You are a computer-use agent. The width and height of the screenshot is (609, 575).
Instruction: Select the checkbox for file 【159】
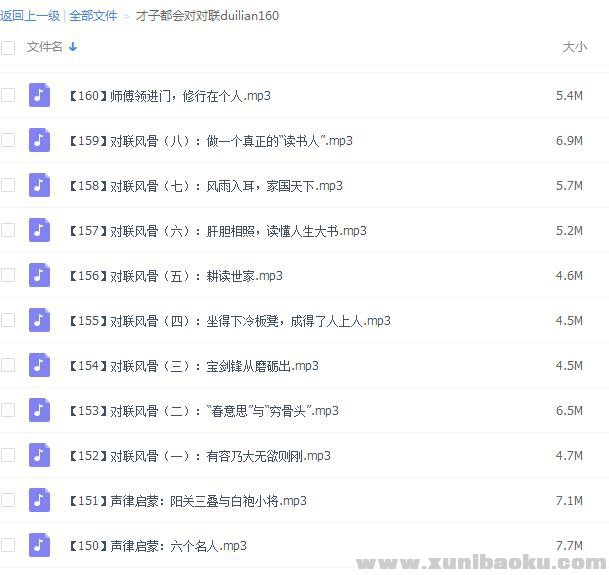(x=8, y=141)
